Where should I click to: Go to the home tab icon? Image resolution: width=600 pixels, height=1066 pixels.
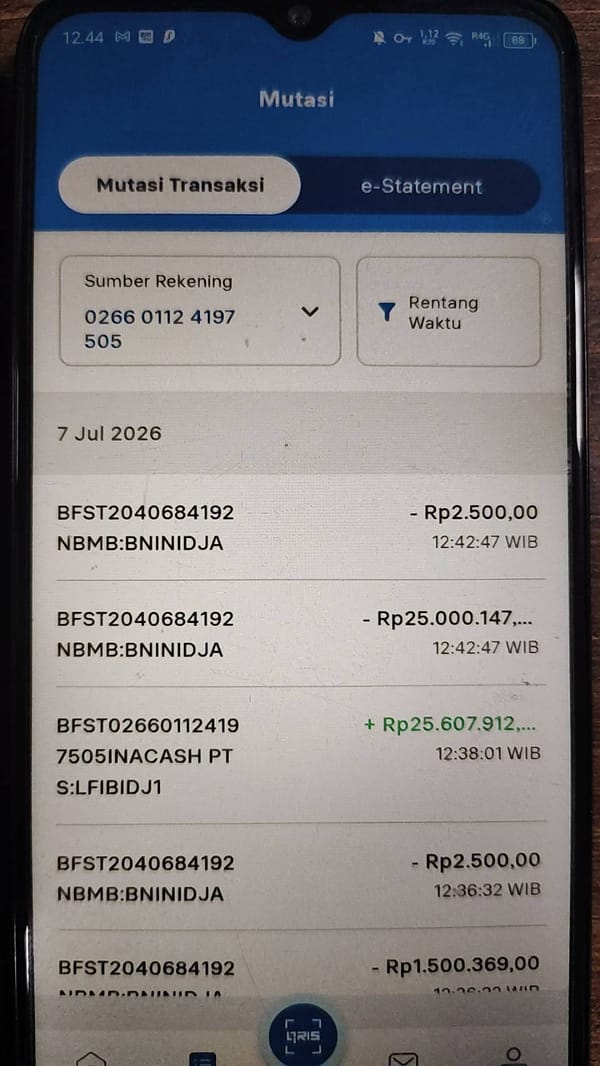click(91, 1058)
